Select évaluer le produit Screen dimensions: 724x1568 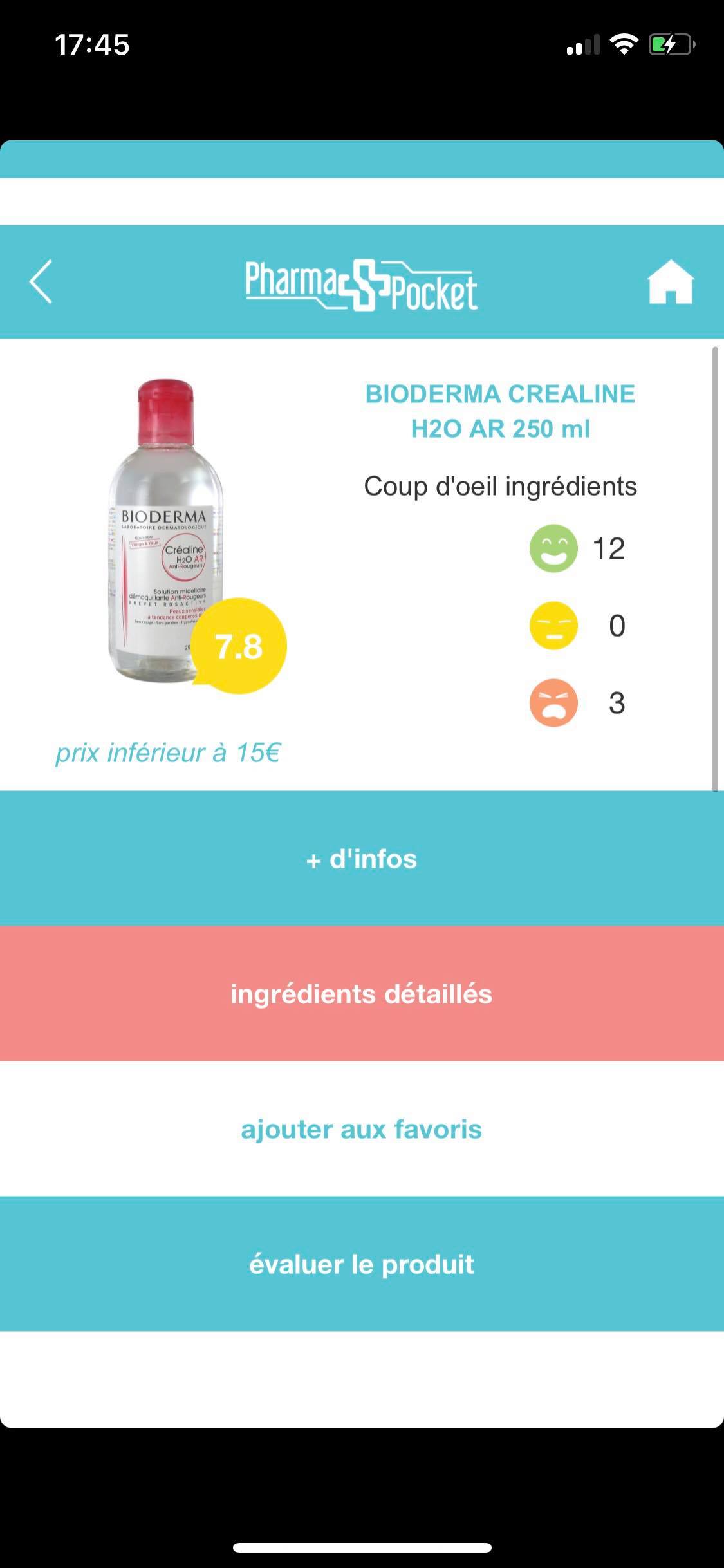coord(362,1264)
